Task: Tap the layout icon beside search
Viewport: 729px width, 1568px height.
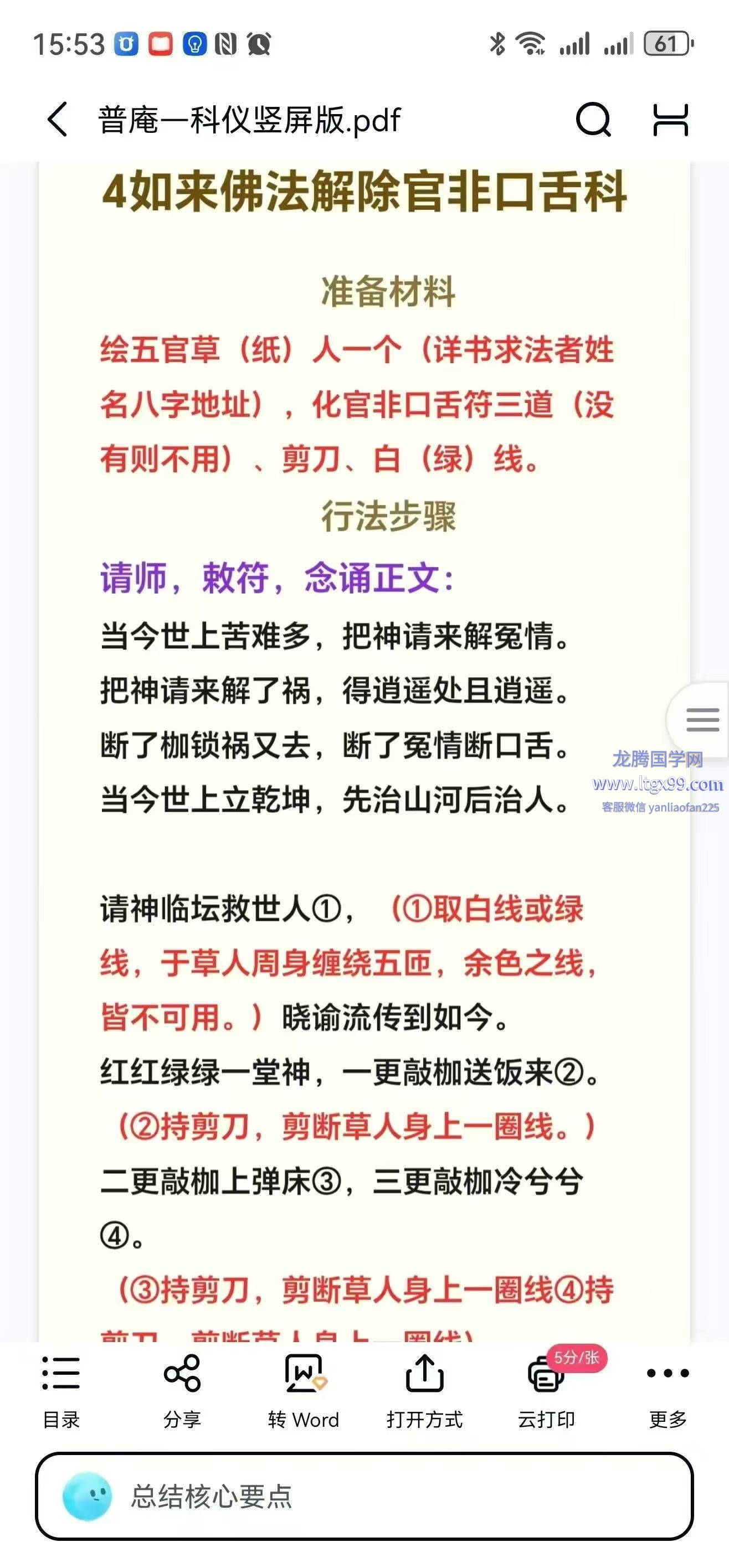Action: pos(670,119)
